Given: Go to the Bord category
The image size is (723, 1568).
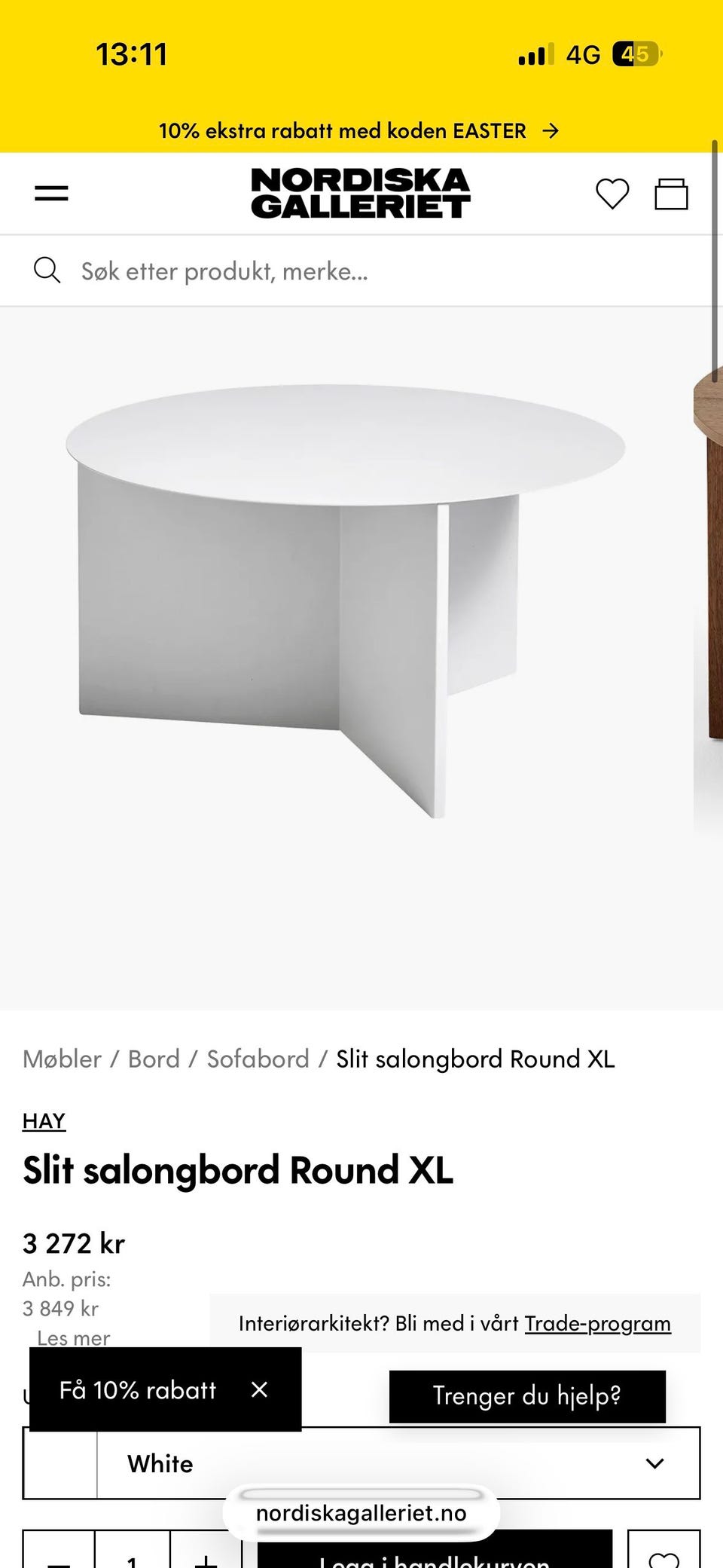Looking at the screenshot, I should [x=154, y=1059].
